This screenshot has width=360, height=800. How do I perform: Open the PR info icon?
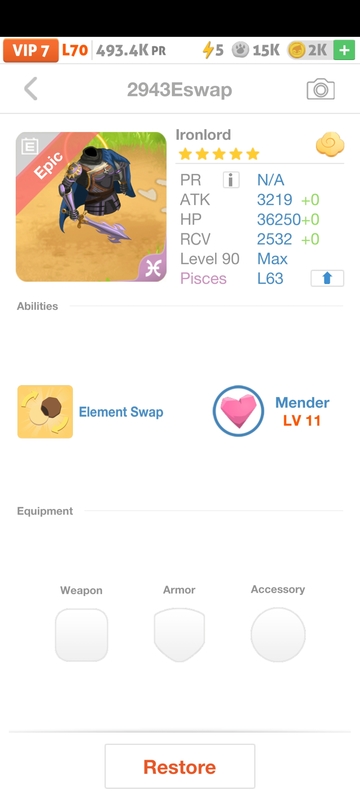231,180
